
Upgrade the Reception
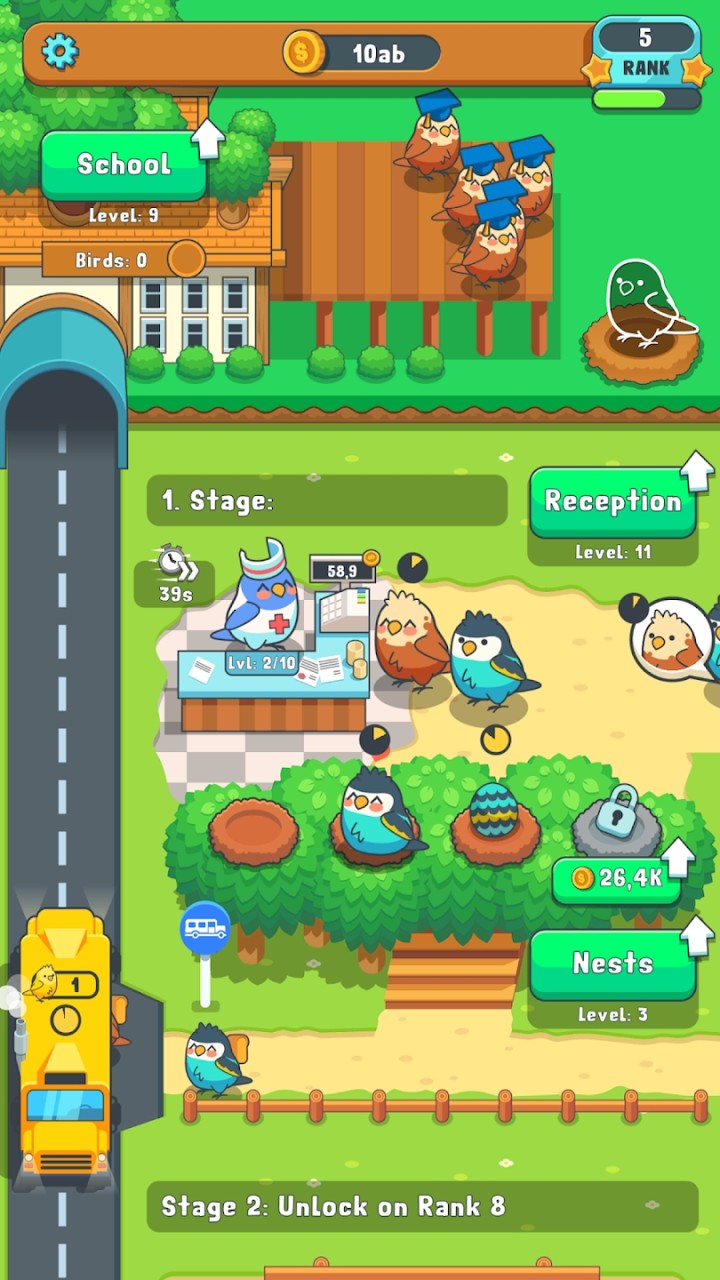(612, 501)
